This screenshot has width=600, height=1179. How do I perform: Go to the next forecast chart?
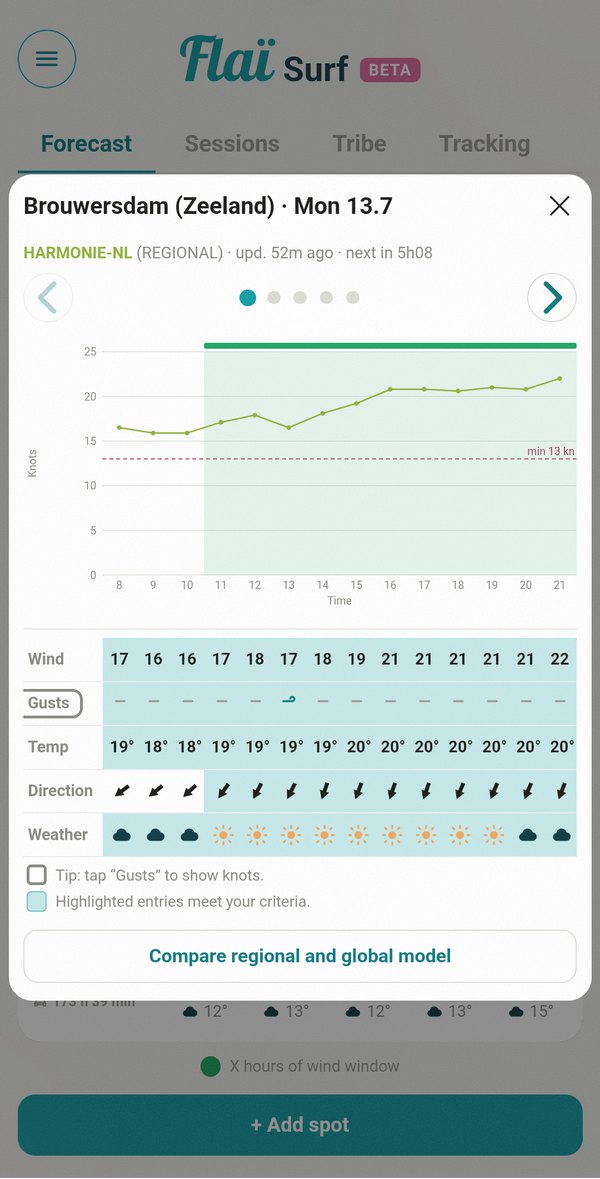coord(552,298)
